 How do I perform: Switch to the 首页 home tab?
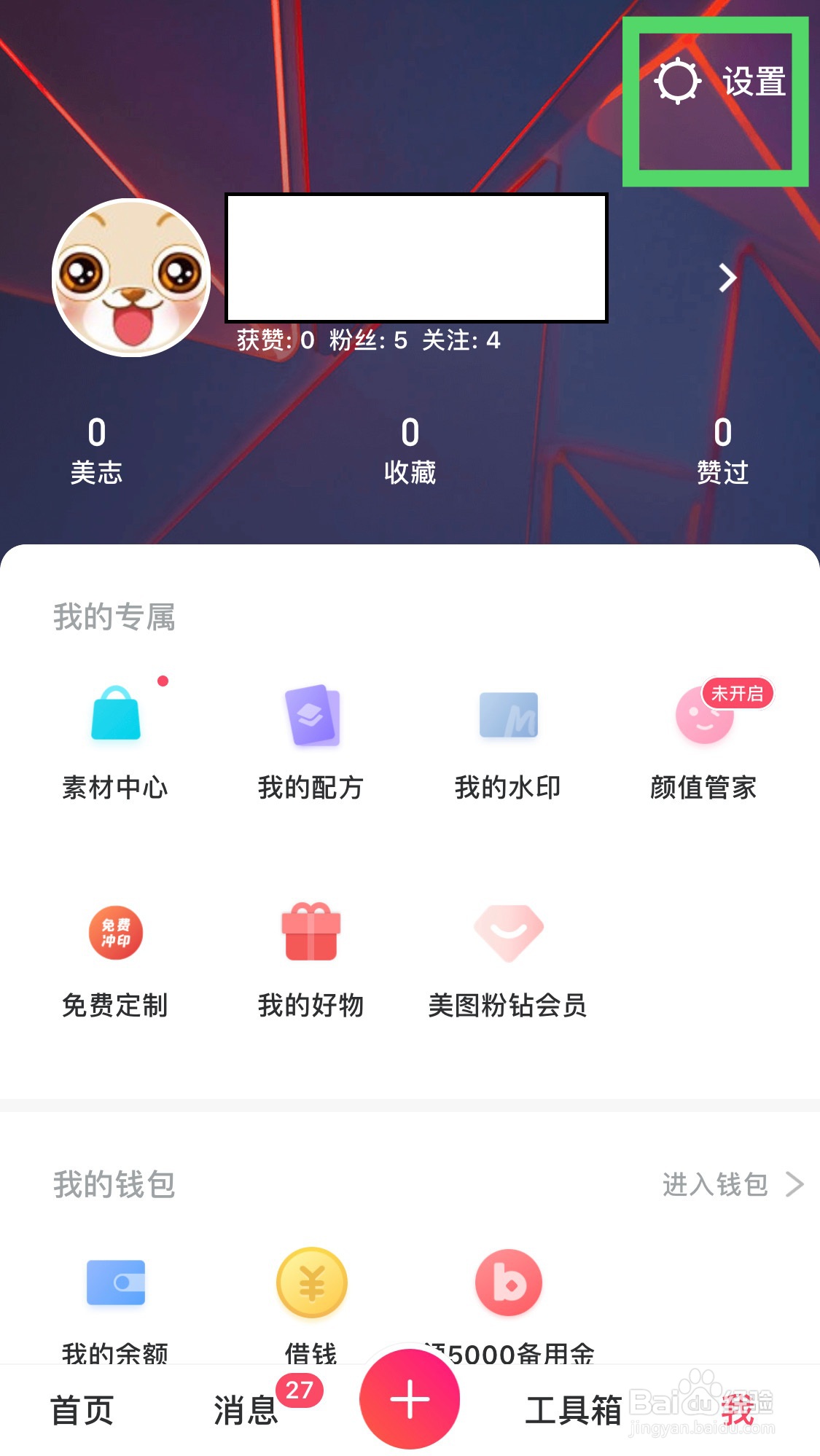pos(80,1408)
